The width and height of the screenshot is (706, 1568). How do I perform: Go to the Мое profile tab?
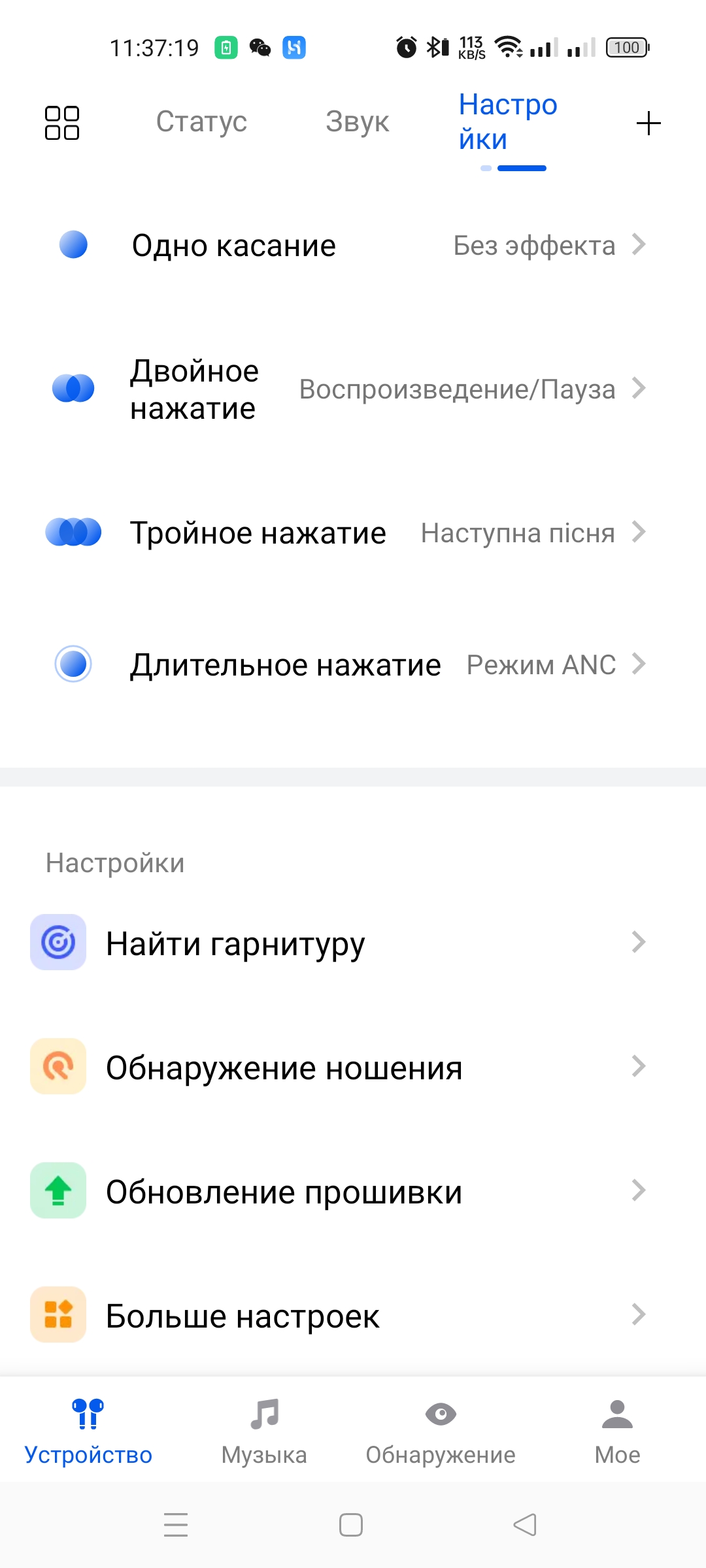pos(617,1431)
